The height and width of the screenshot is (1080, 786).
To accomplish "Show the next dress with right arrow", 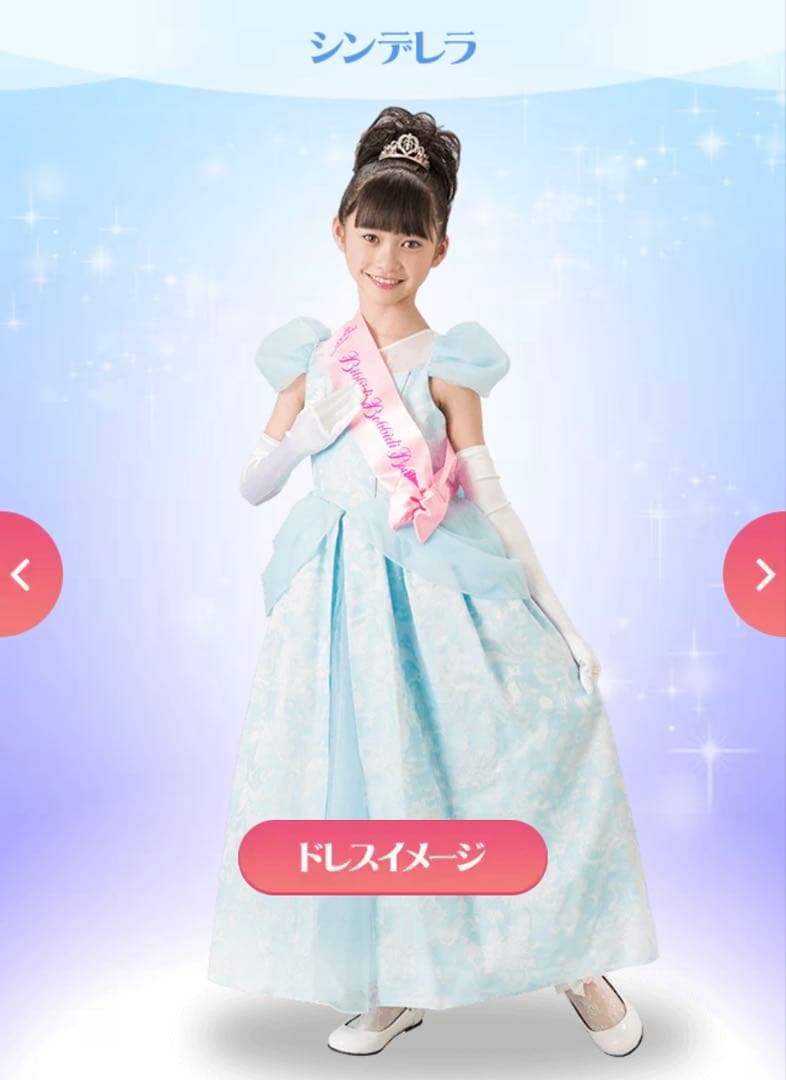I will (760, 574).
